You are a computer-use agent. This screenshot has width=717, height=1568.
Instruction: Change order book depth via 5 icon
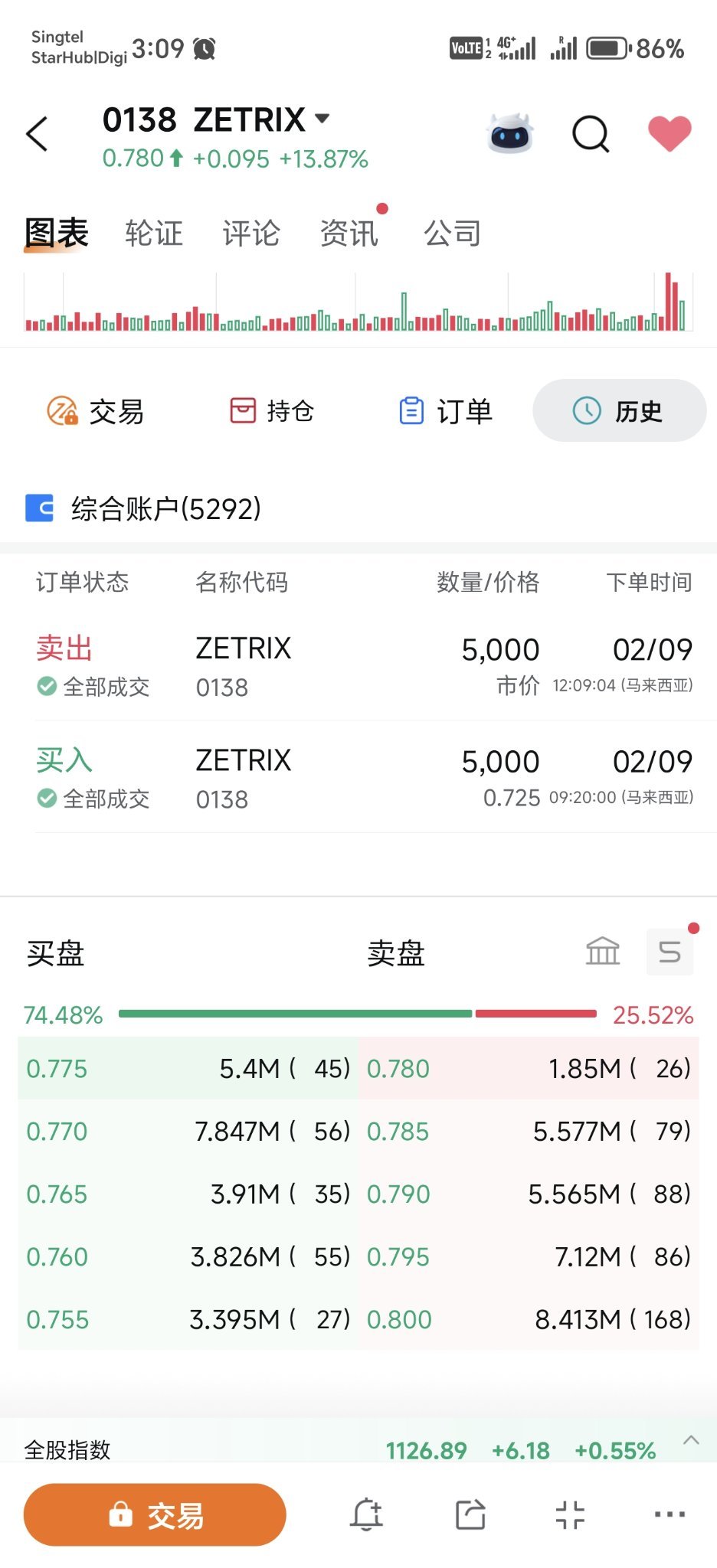[670, 952]
